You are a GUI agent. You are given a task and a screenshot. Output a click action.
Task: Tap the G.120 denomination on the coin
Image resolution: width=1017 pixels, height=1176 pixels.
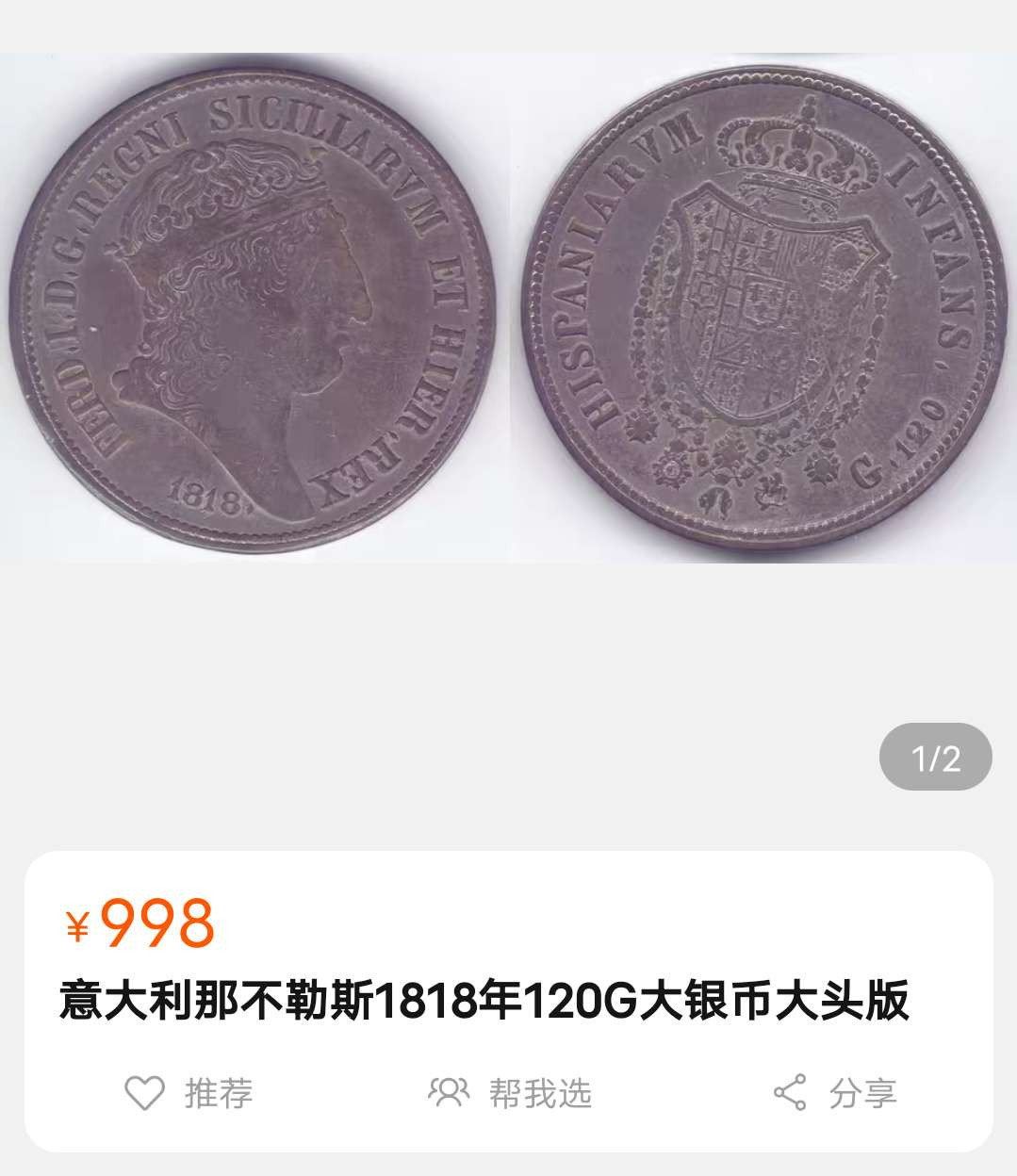[x=893, y=440]
